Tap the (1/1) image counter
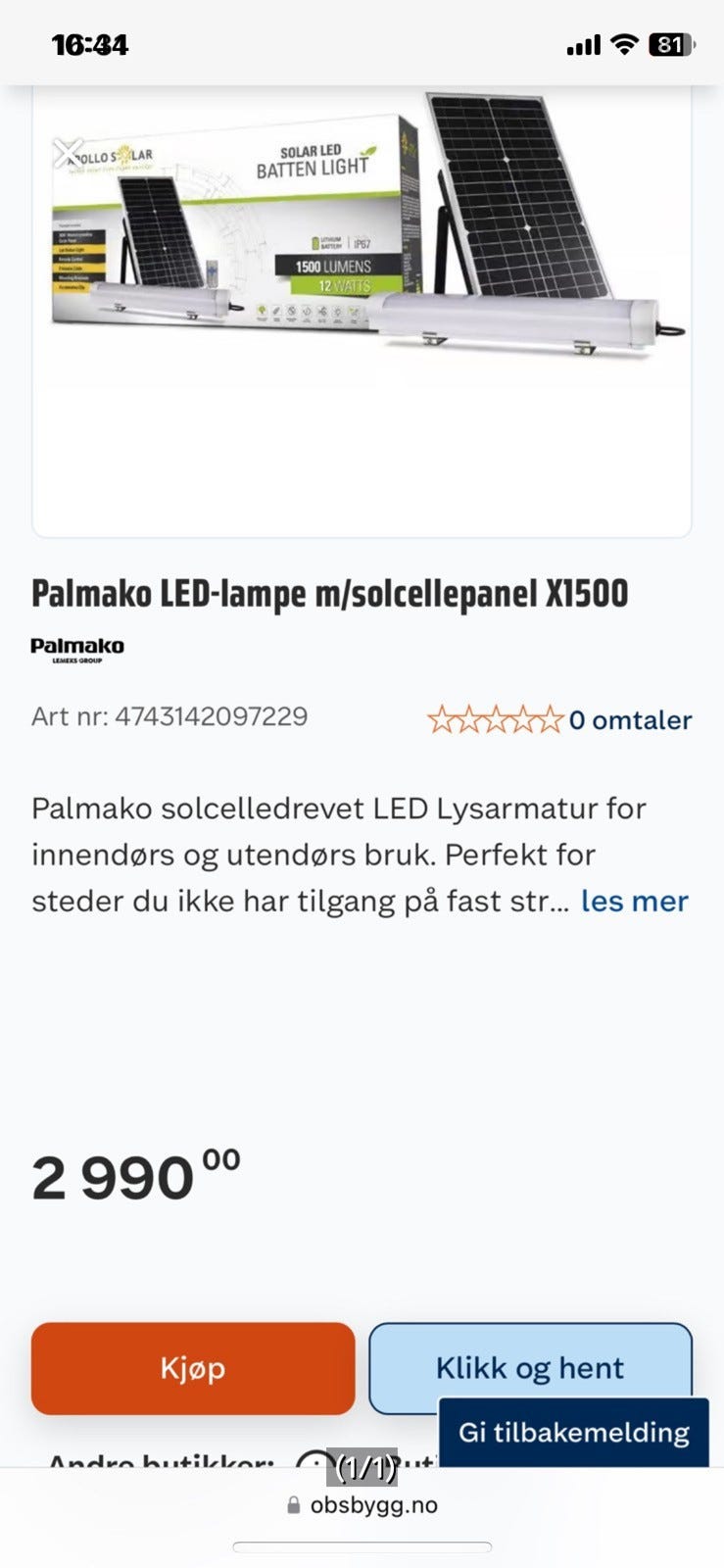Screen dimensions: 724x1568 tap(362, 1467)
